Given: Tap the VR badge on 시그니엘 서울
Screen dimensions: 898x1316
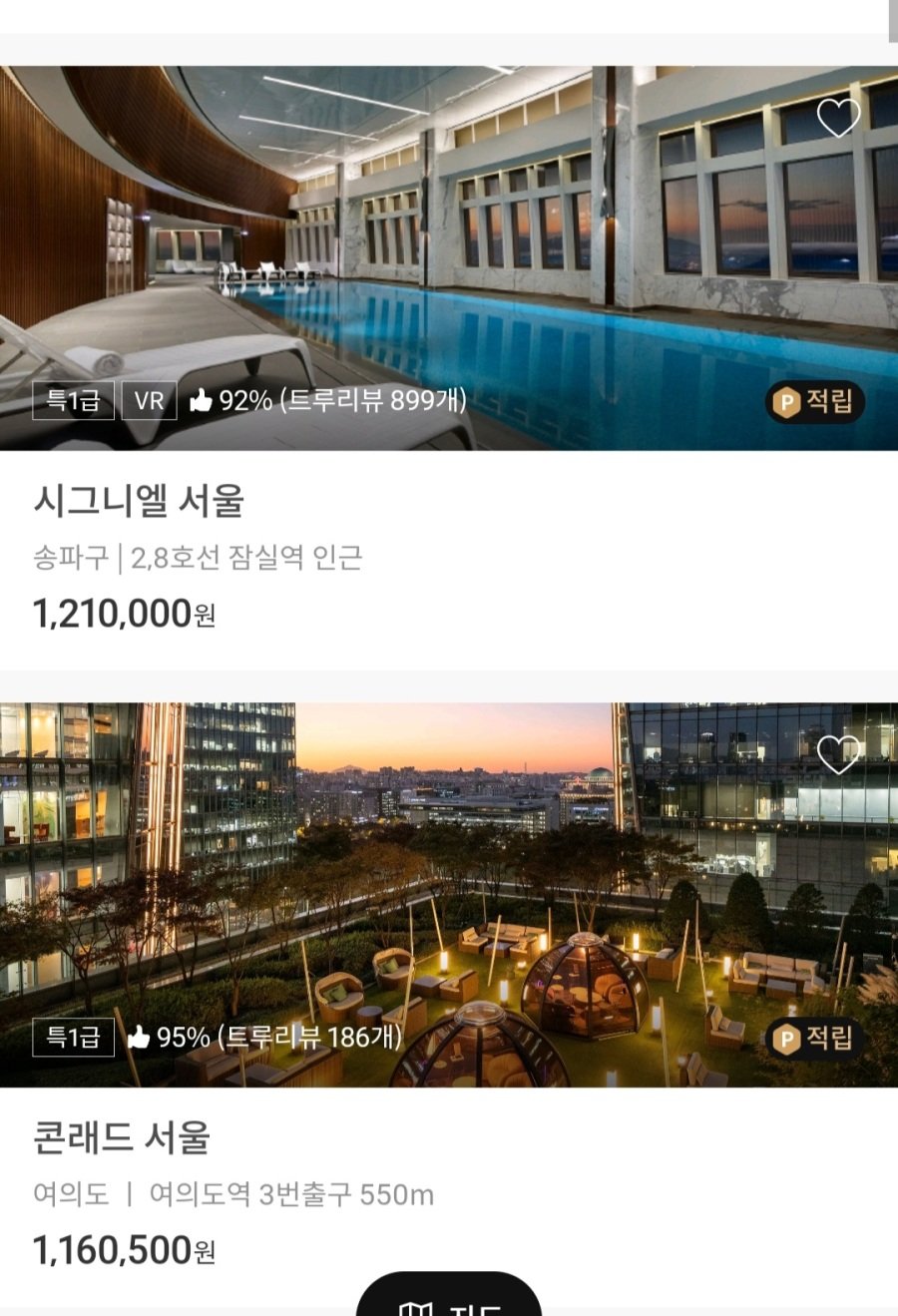Looking at the screenshot, I should (150, 401).
